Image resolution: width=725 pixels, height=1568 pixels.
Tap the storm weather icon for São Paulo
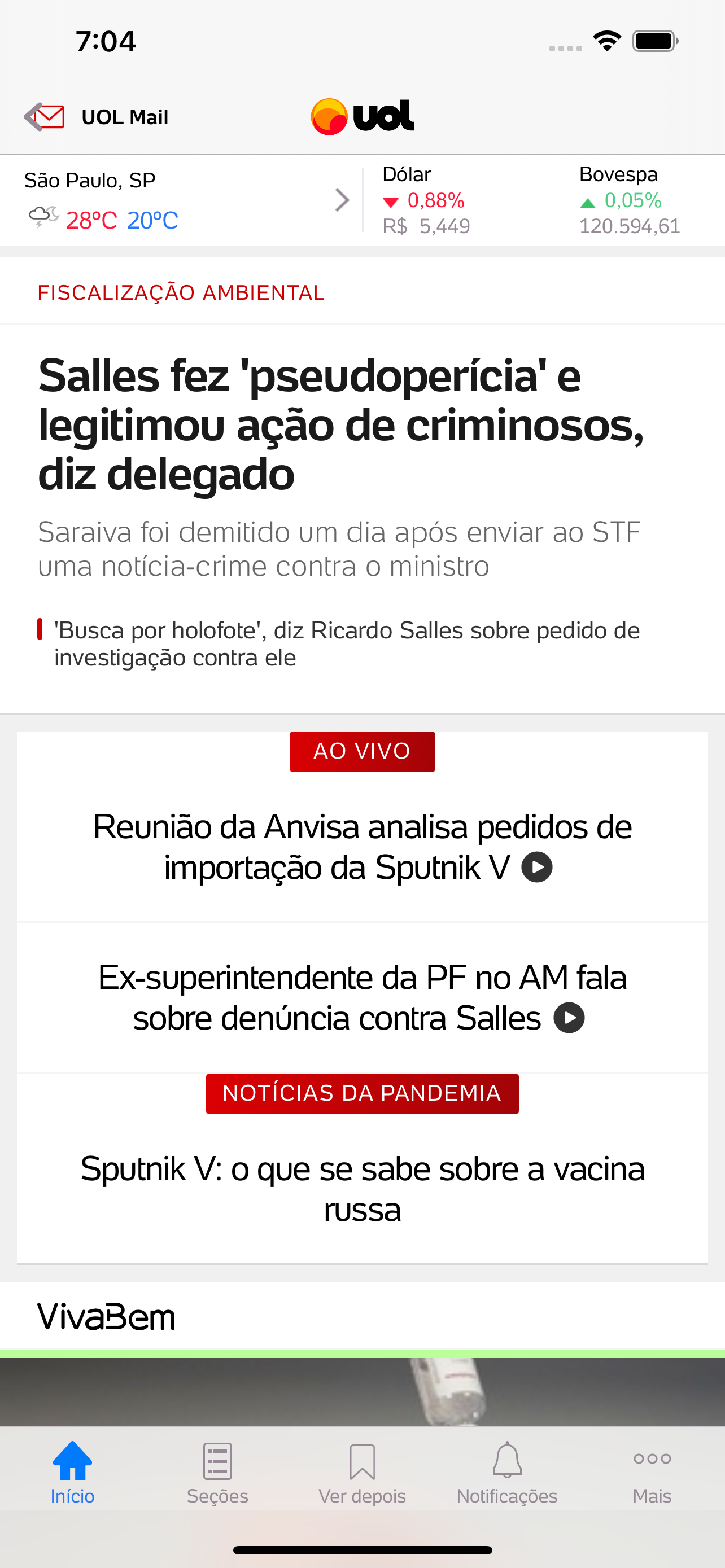pyautogui.click(x=41, y=217)
